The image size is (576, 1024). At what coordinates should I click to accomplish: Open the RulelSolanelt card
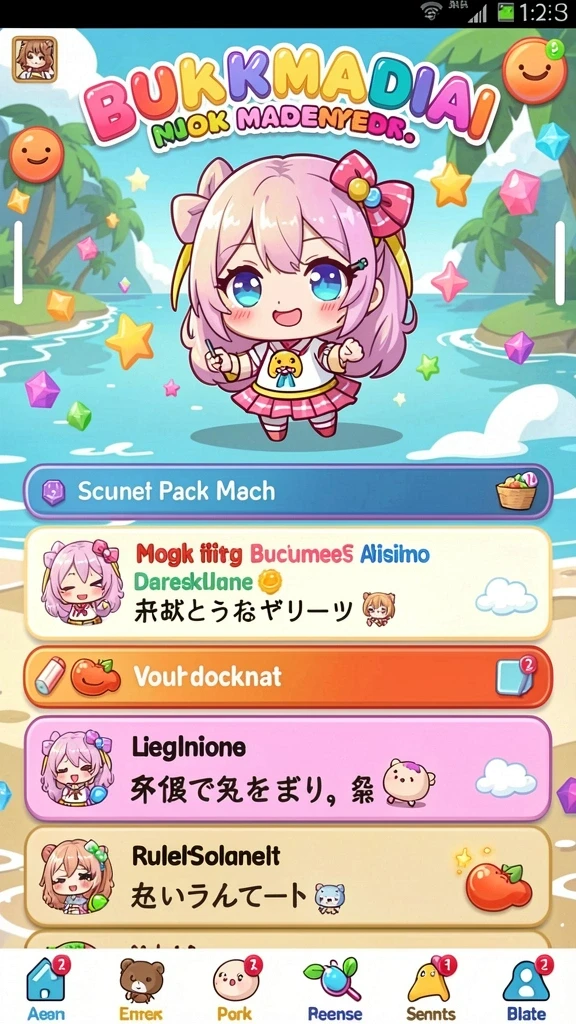(x=288, y=876)
